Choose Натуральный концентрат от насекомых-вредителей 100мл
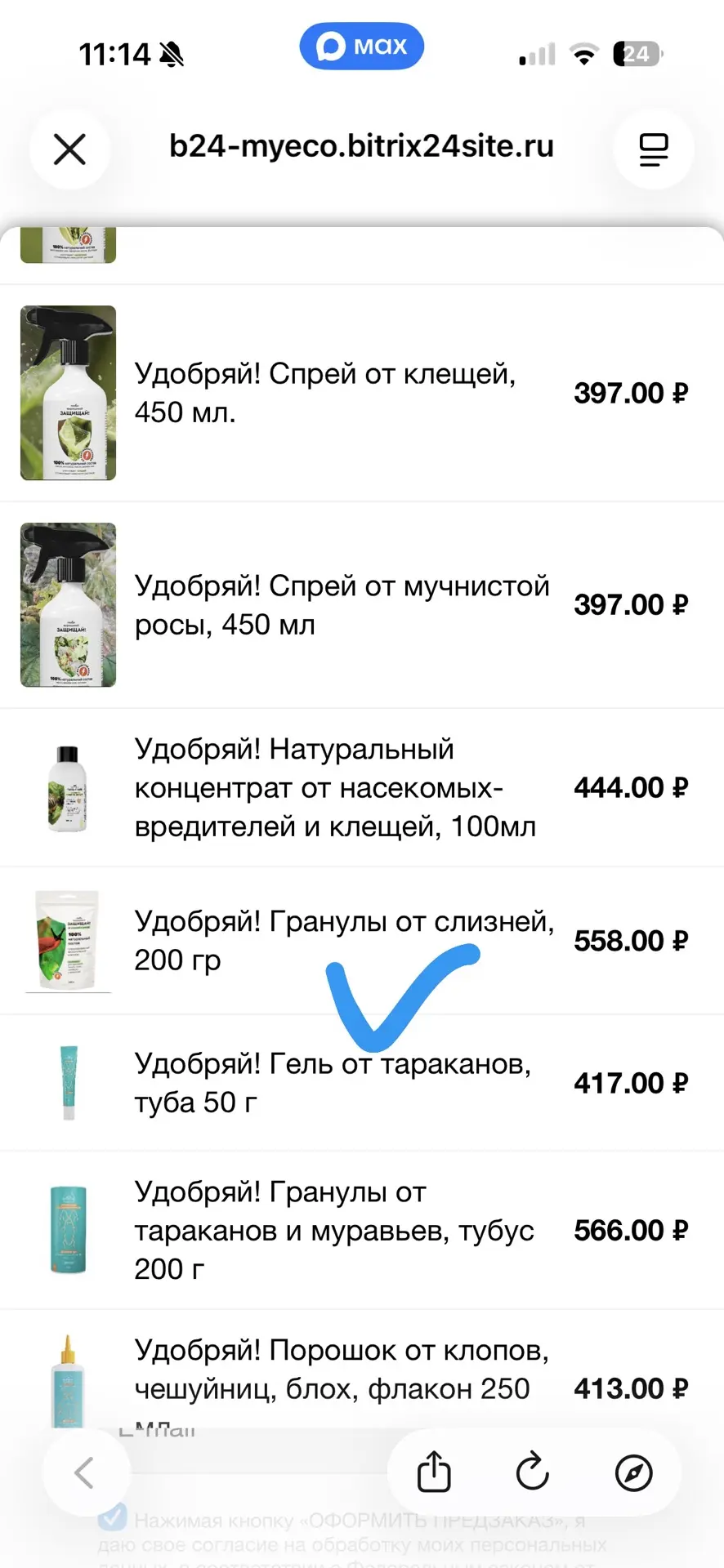724x1568 pixels. tap(362, 788)
